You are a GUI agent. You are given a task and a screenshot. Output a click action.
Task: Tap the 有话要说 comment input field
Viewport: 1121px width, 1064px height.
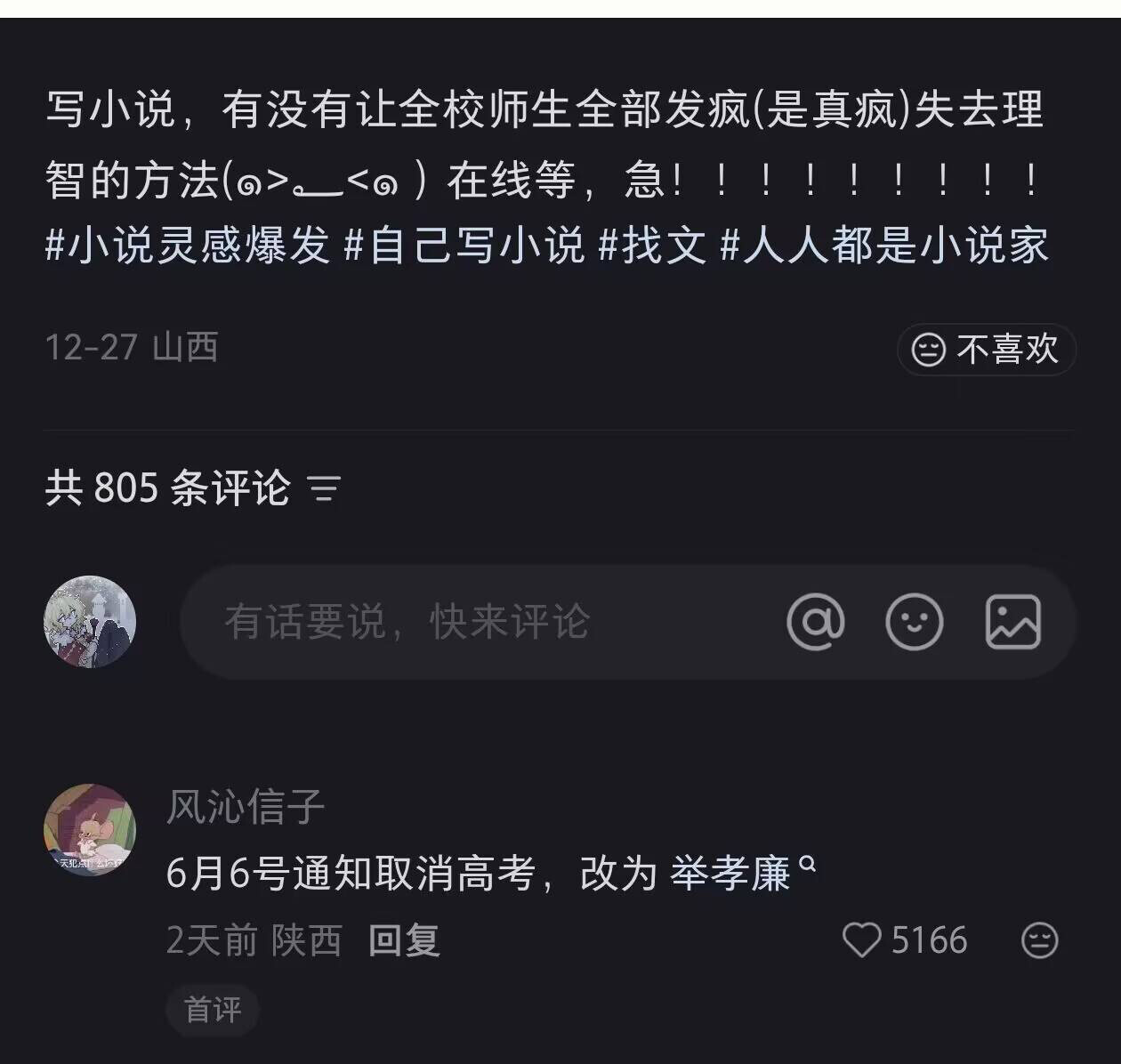point(480,622)
